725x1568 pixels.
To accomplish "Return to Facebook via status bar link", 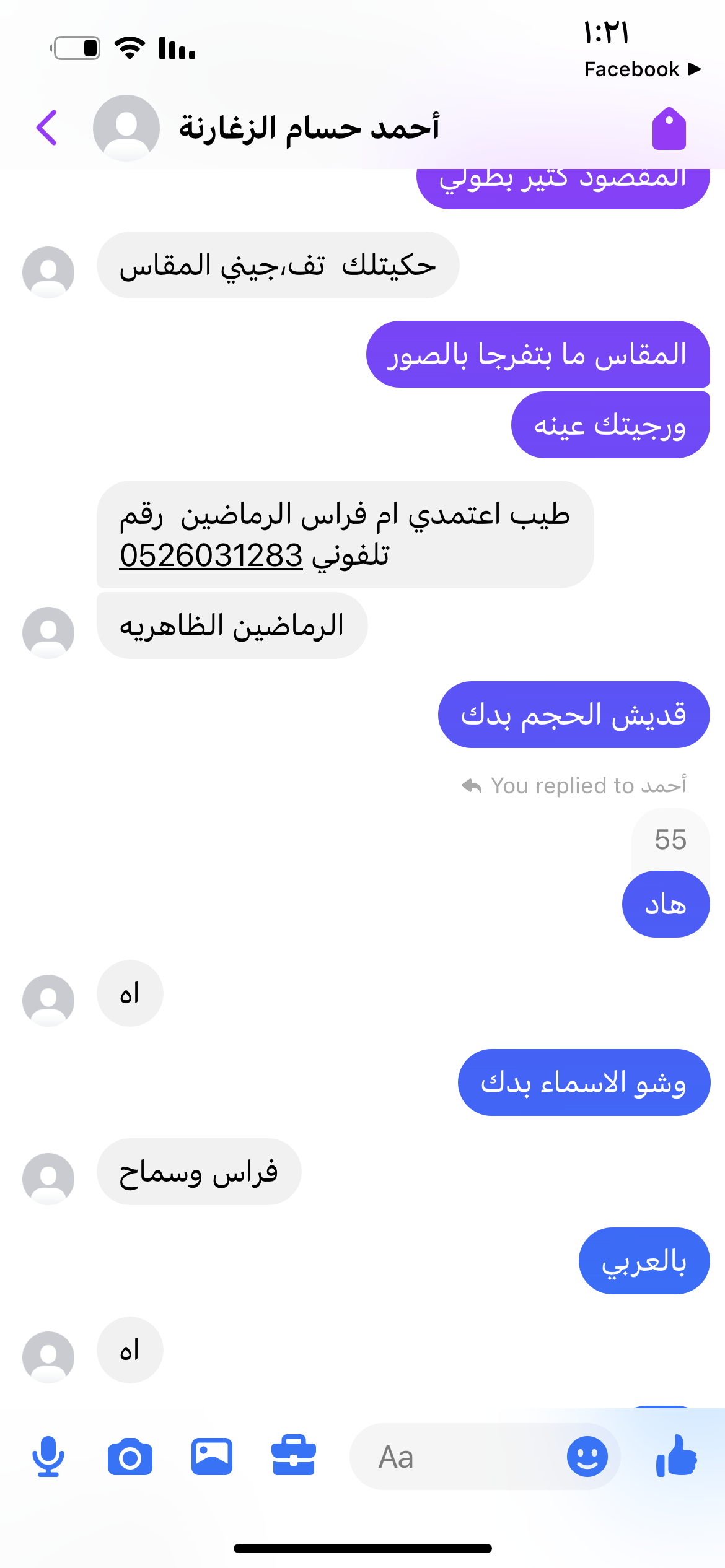I will (642, 69).
